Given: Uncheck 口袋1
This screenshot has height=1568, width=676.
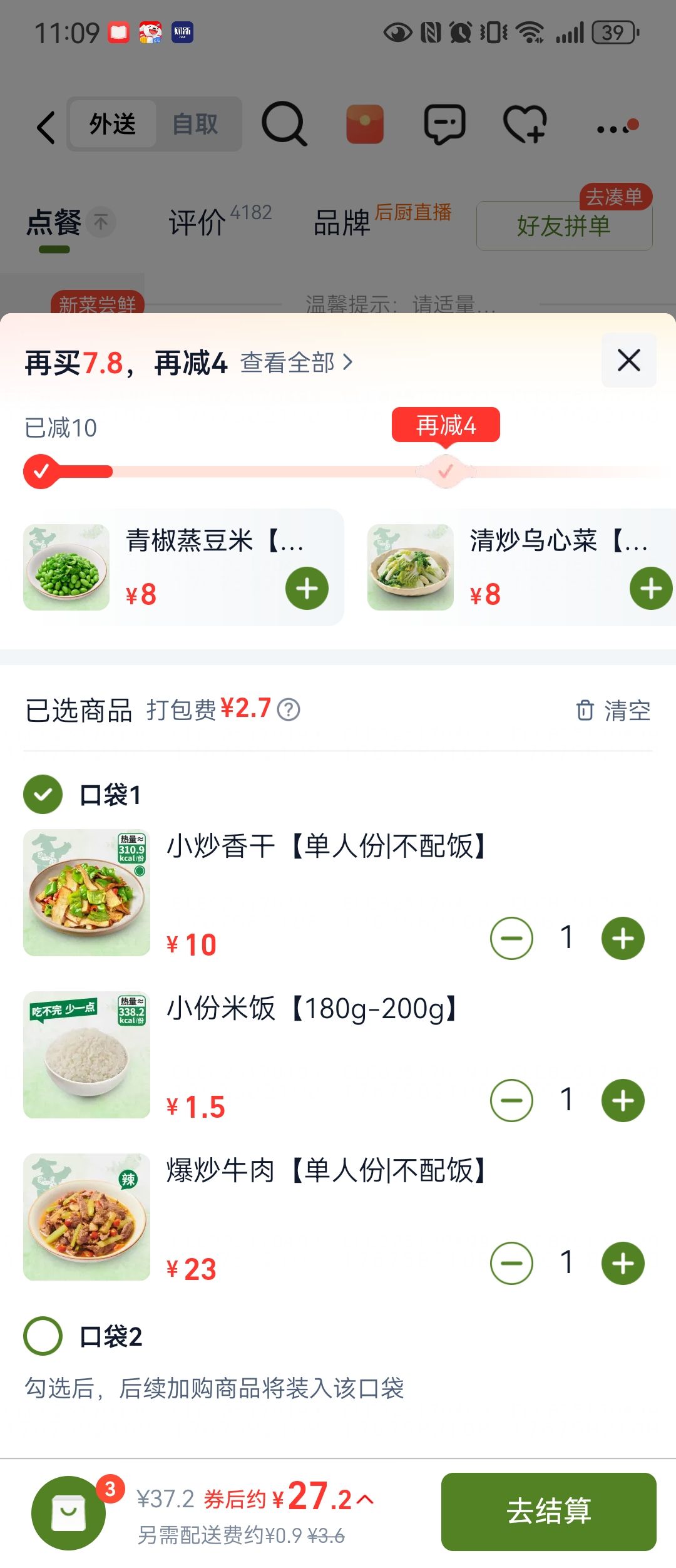Looking at the screenshot, I should pyautogui.click(x=43, y=795).
